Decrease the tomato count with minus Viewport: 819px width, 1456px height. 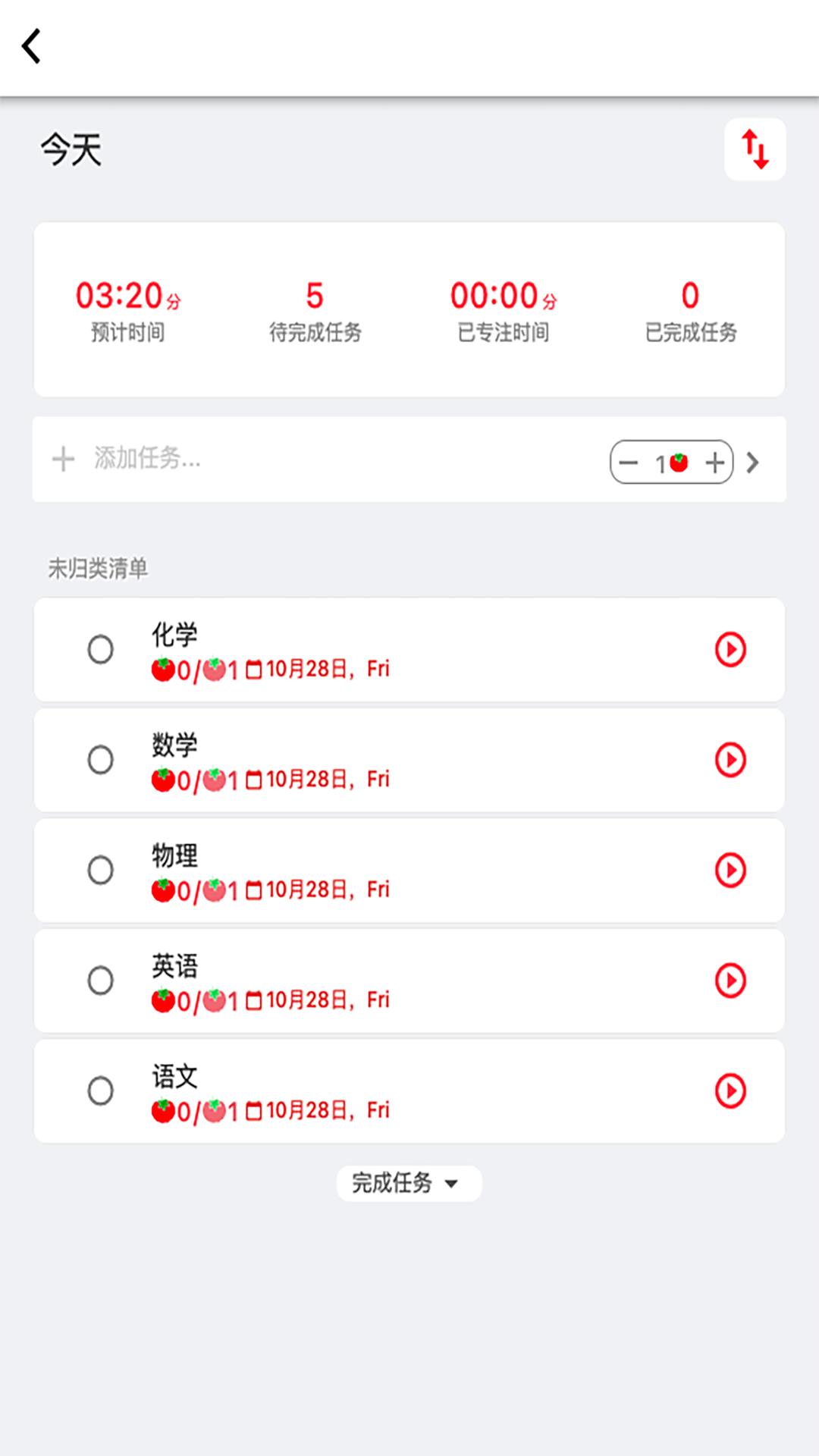point(629,463)
